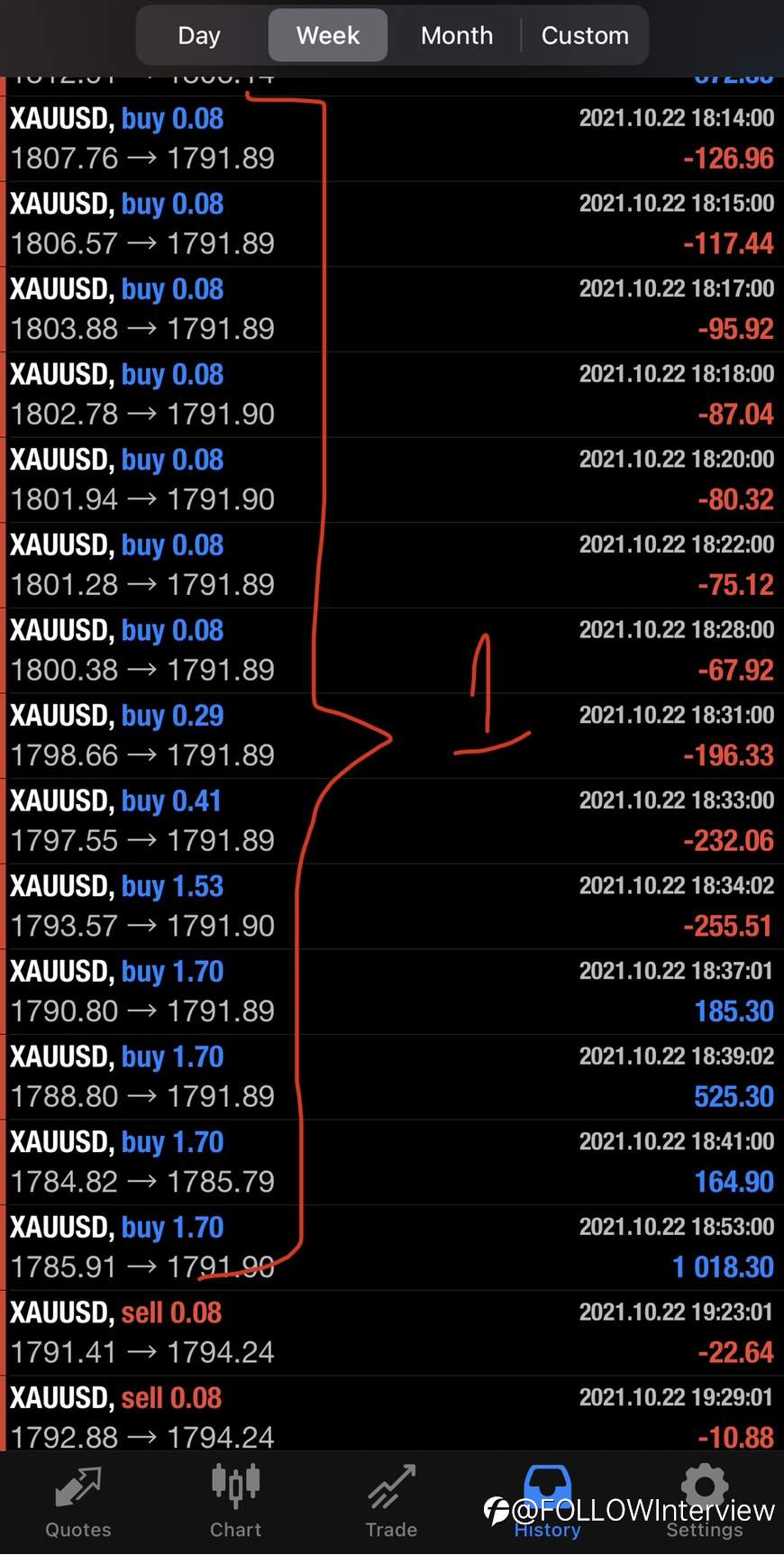Open the Custom period filter
The image size is (784, 1555).
[585, 35]
